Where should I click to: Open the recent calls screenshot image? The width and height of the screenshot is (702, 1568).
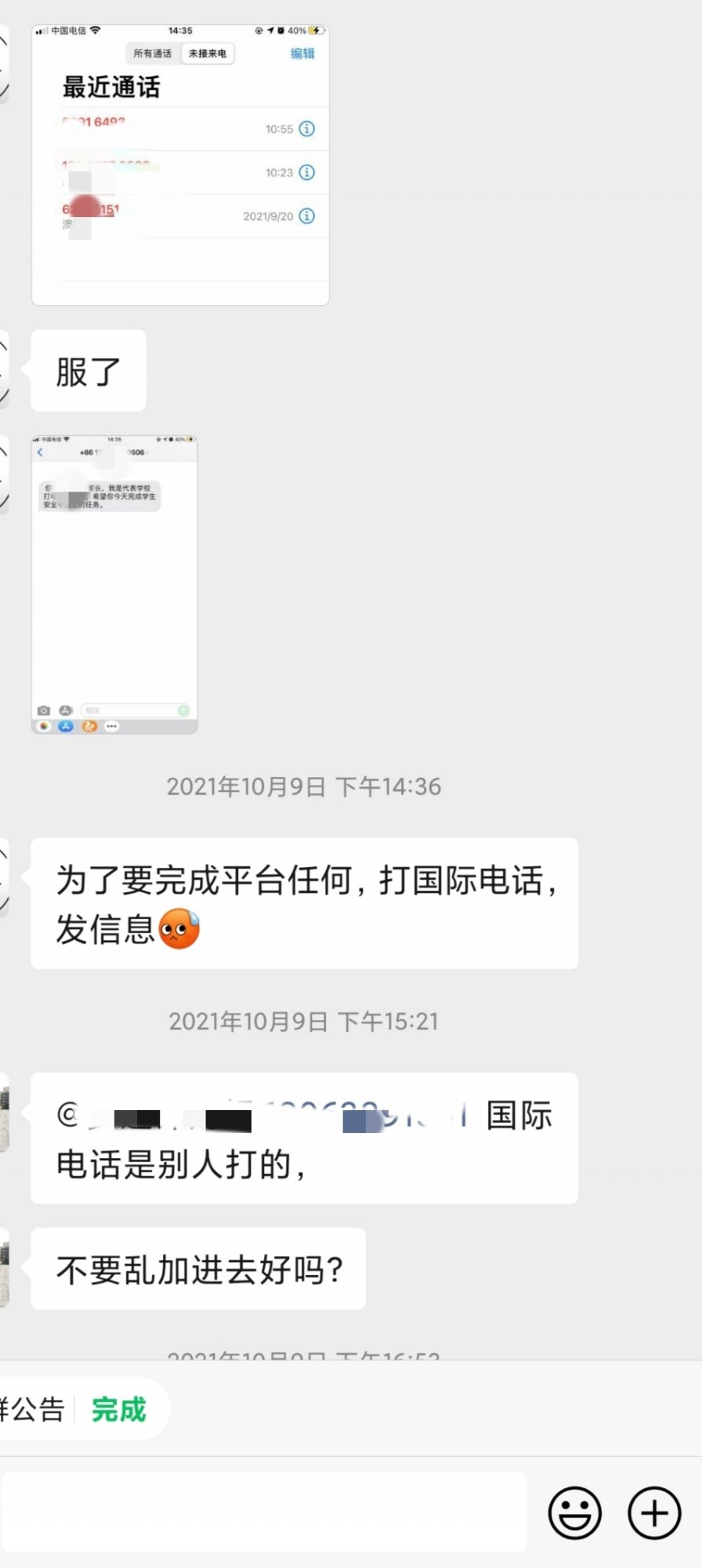180,165
